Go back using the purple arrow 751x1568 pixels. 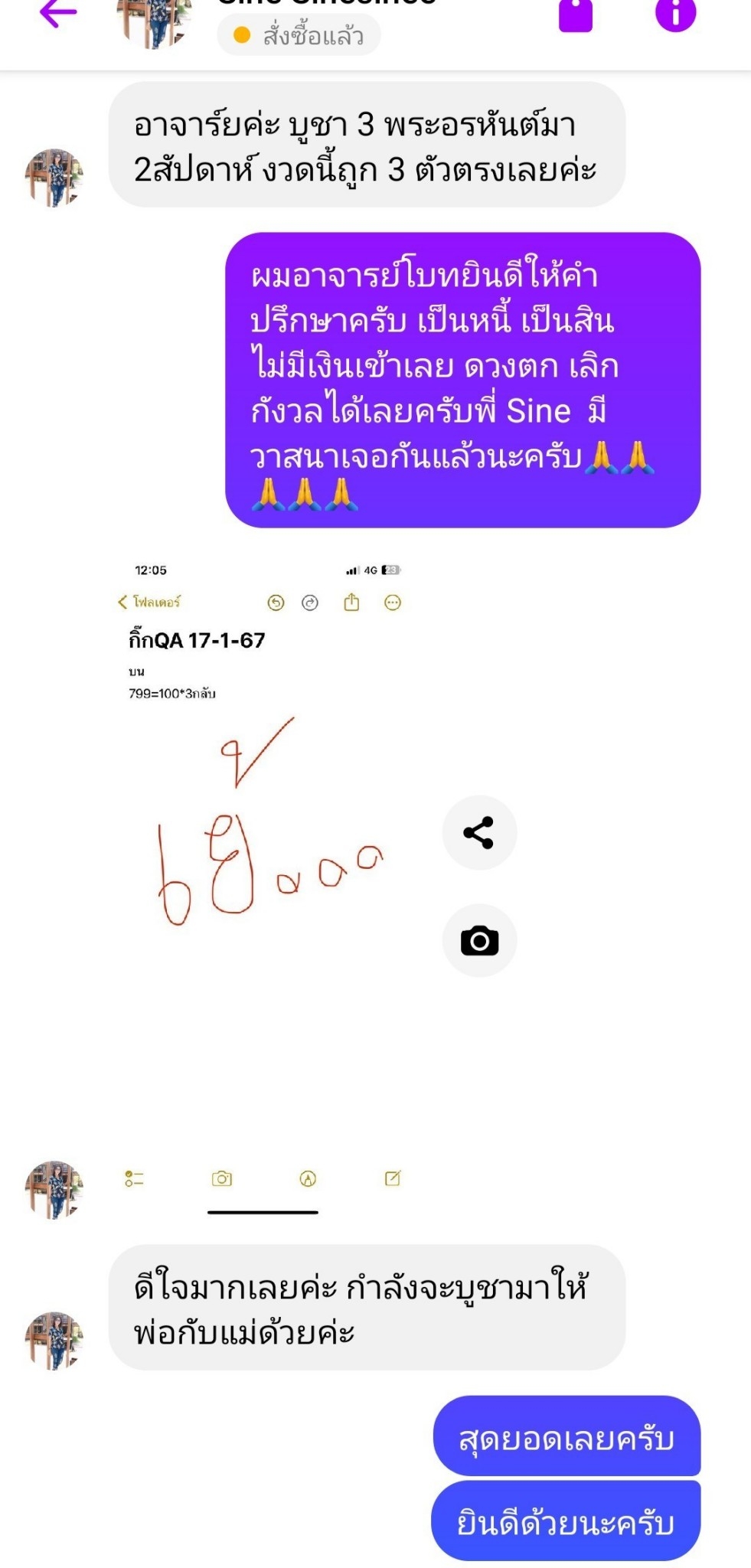pyautogui.click(x=58, y=13)
